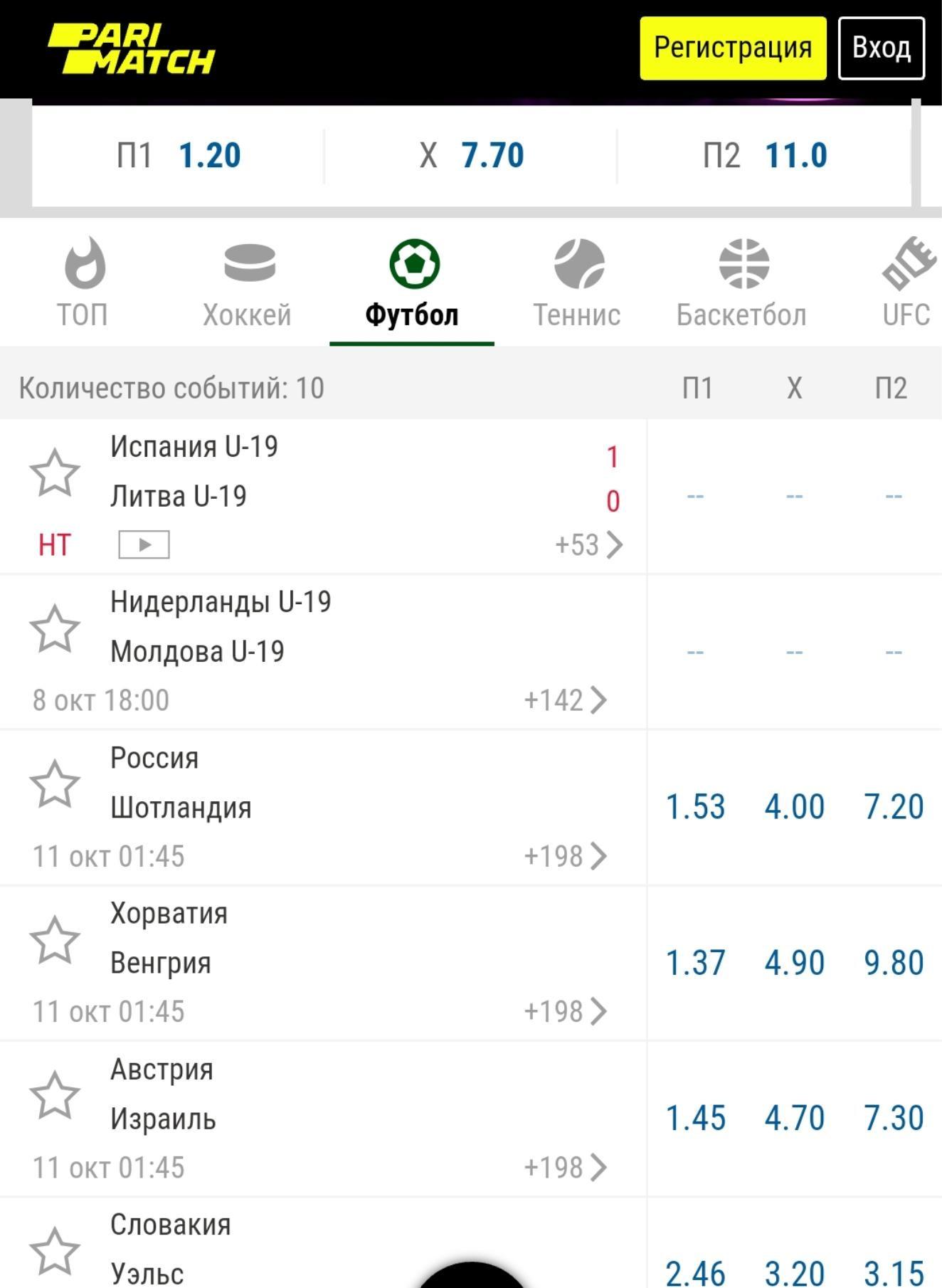Switch to the Хоккей tab
This screenshot has height=1288, width=942.
pyautogui.click(x=247, y=312)
